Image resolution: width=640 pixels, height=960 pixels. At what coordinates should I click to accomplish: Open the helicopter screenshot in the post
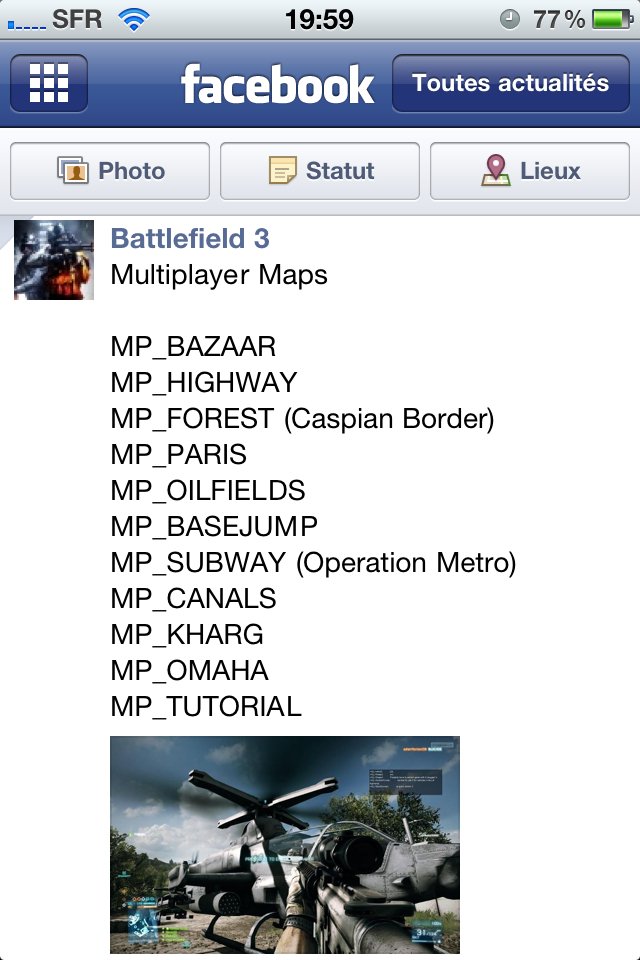pyautogui.click(x=285, y=844)
